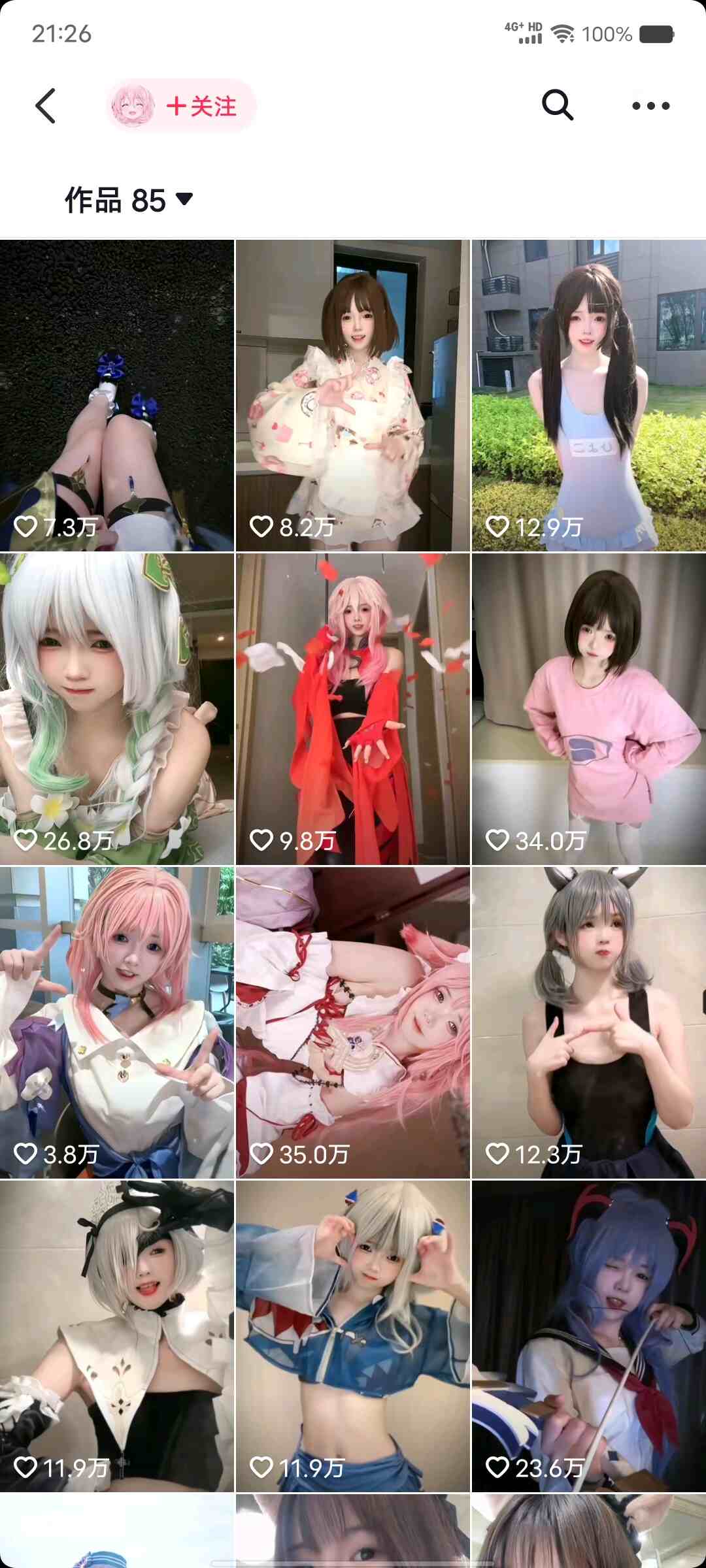Open the video with 12.9万 likes
Screen dimensions: 706x1568
point(588,395)
